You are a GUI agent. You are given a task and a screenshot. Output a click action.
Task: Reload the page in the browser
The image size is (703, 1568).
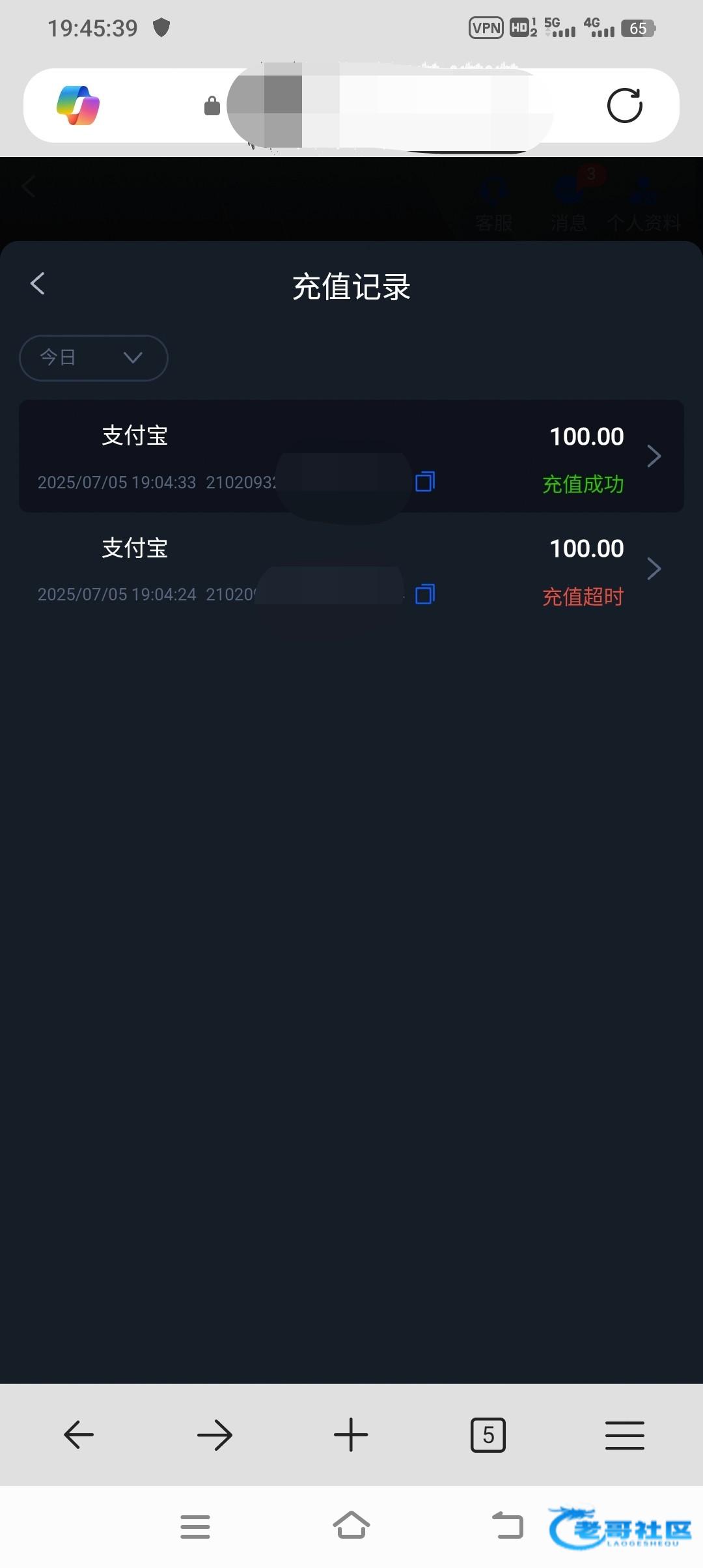point(624,105)
